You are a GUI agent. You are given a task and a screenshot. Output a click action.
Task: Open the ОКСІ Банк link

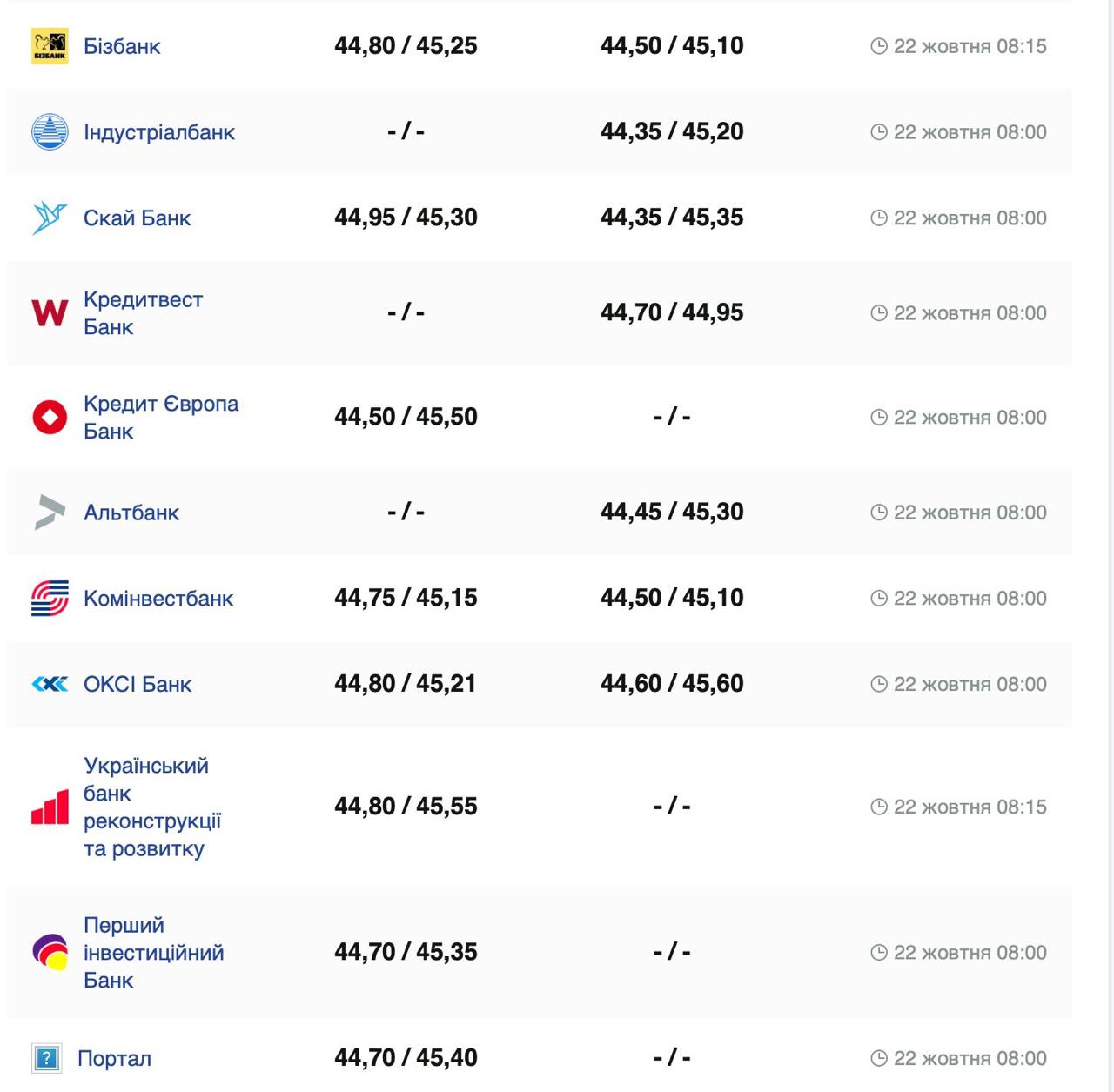pos(137,685)
